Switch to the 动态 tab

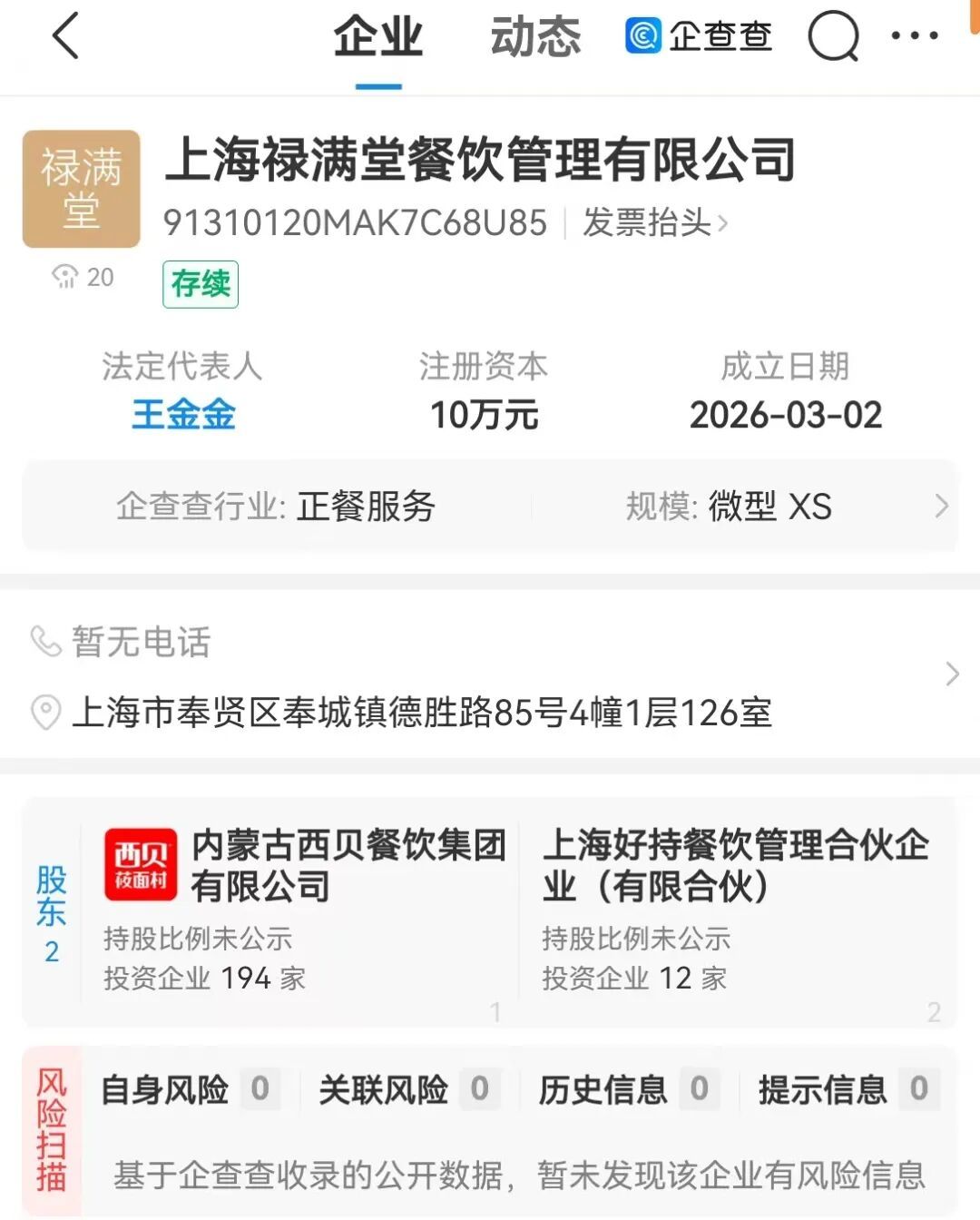pos(535,37)
